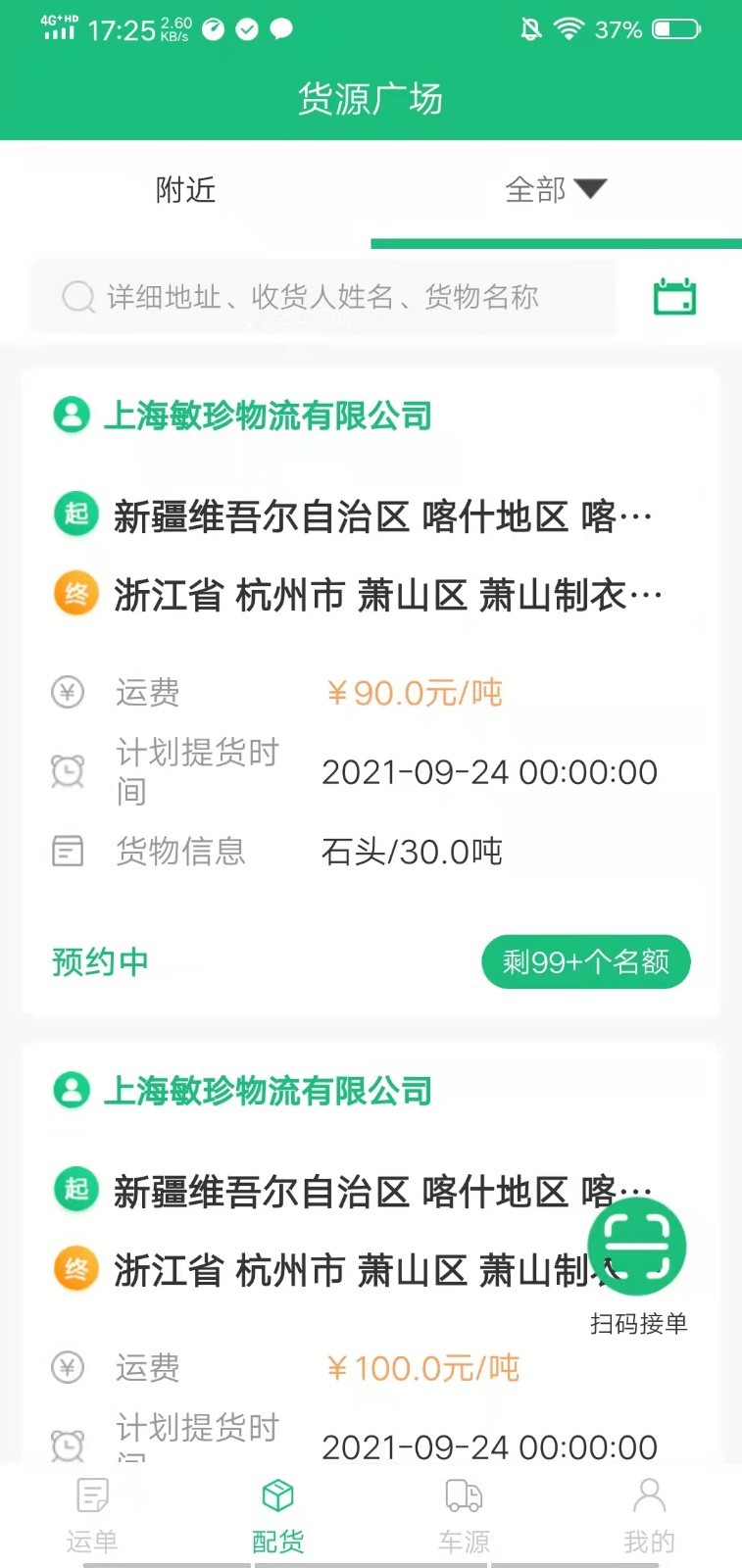Switch to the 附近 tab
Screen dimensions: 742x1568
pos(185,190)
